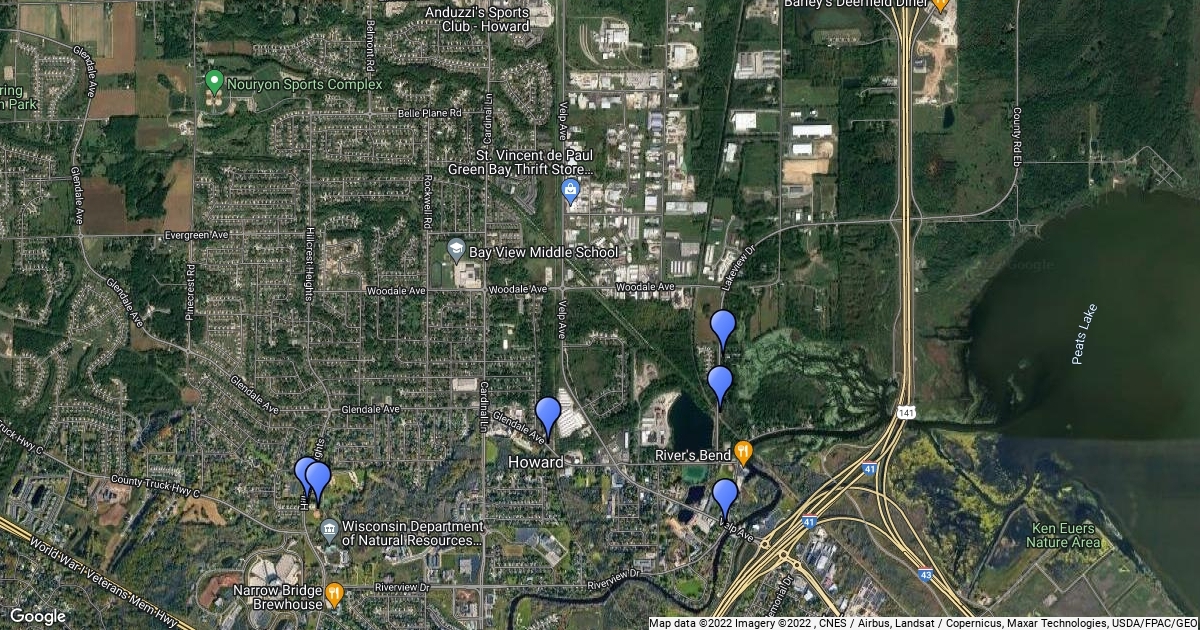
Task: Select the Wisconsin Department of Natural Resources marker
Action: [329, 529]
